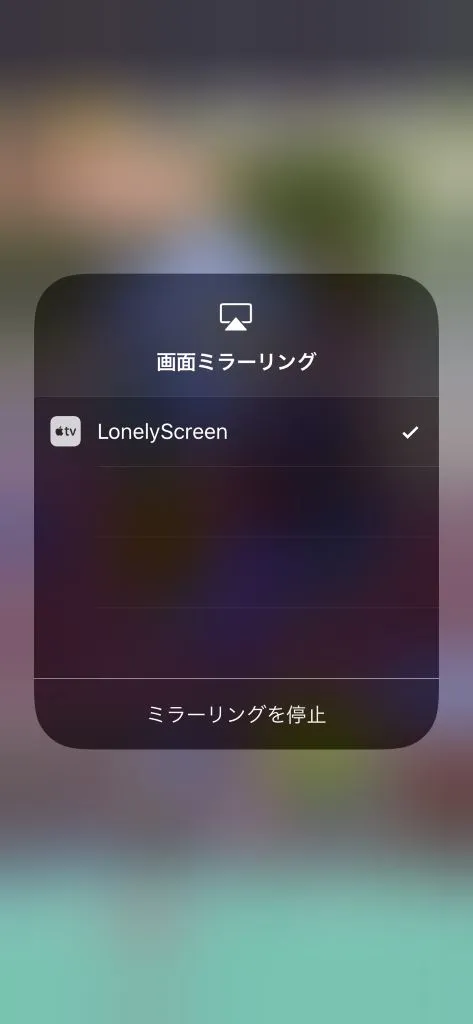
Task: Tap ミラーリングを停止 to stop mirroring
Action: (236, 714)
